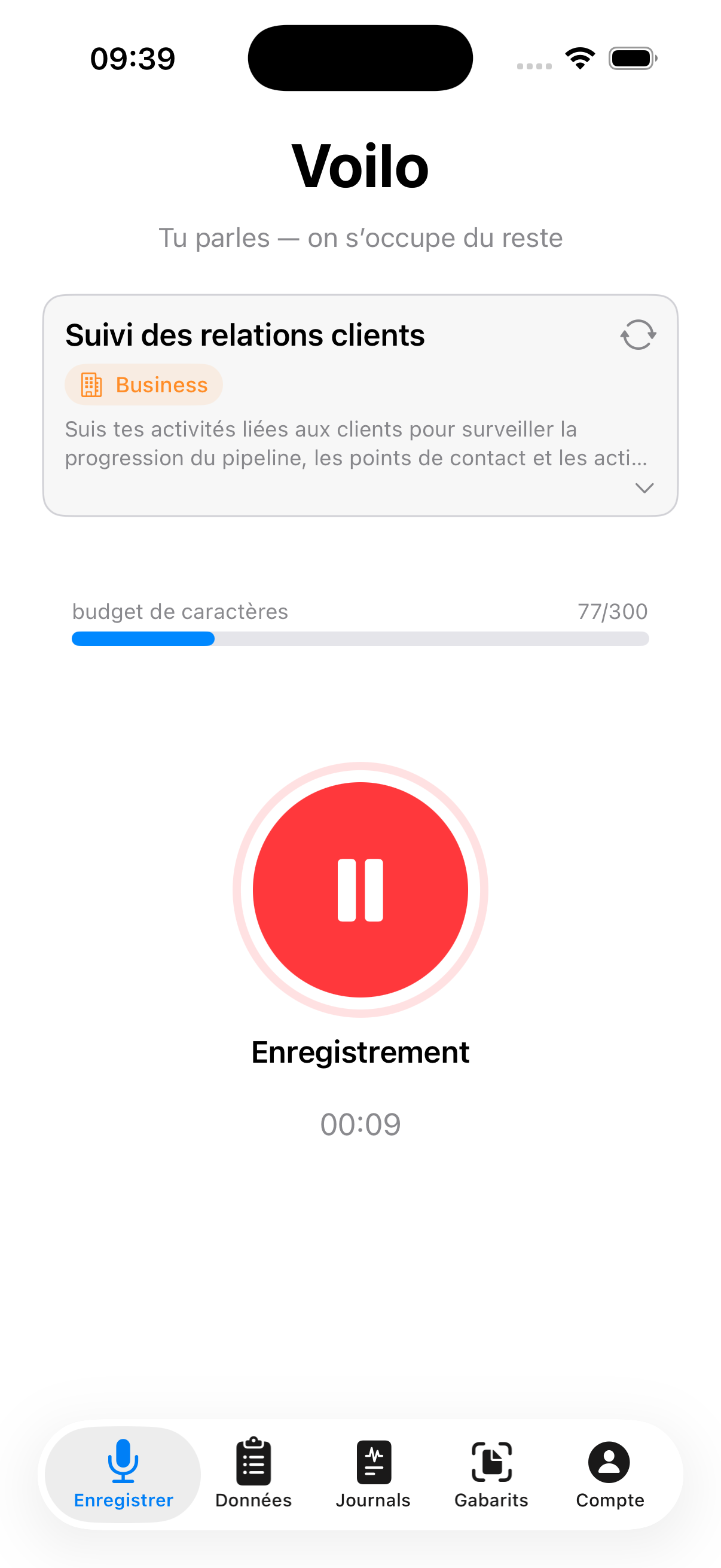This screenshot has height=1568, width=721.
Task: Select the Business category badge
Action: click(143, 384)
